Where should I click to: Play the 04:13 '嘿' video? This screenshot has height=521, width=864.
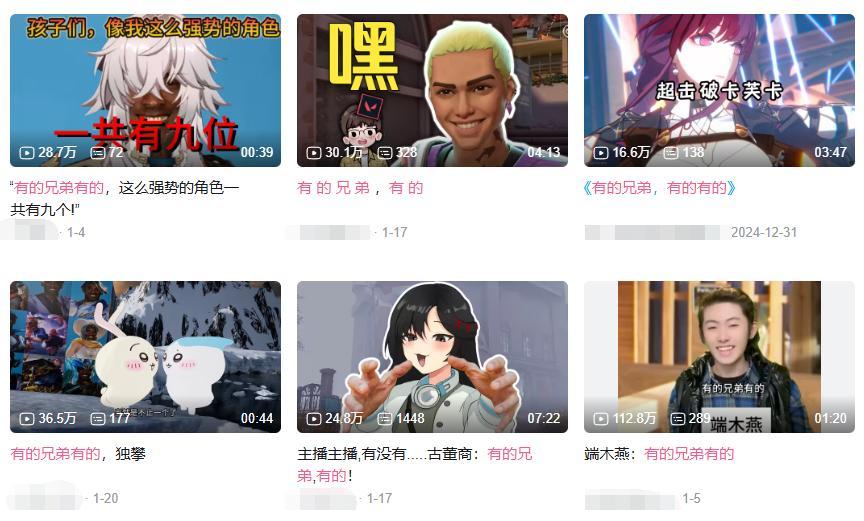(432, 90)
